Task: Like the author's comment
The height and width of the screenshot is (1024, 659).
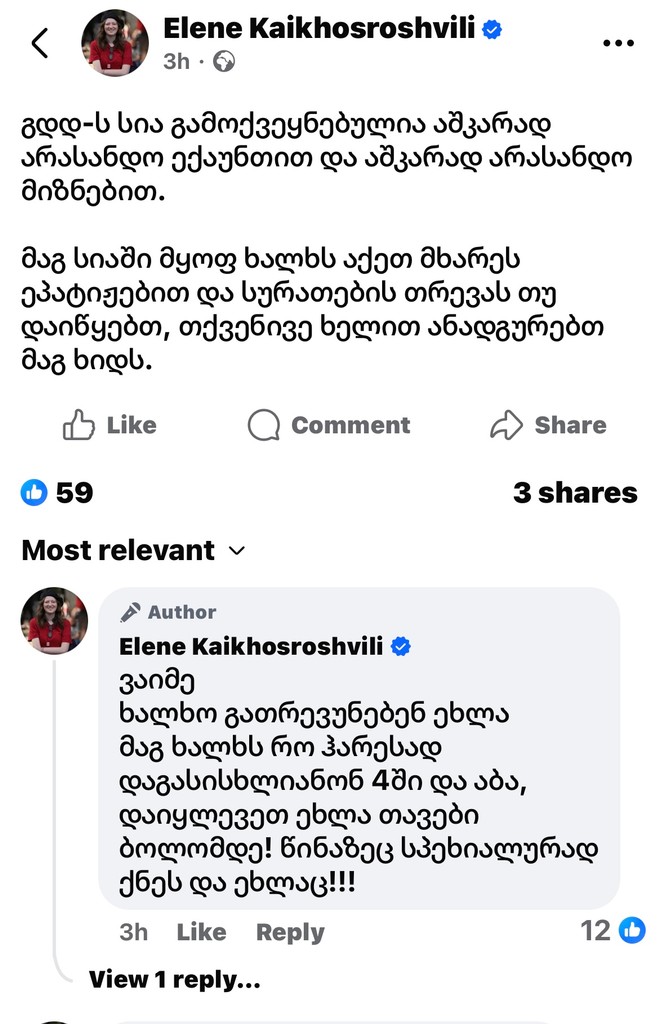Action: [x=201, y=932]
